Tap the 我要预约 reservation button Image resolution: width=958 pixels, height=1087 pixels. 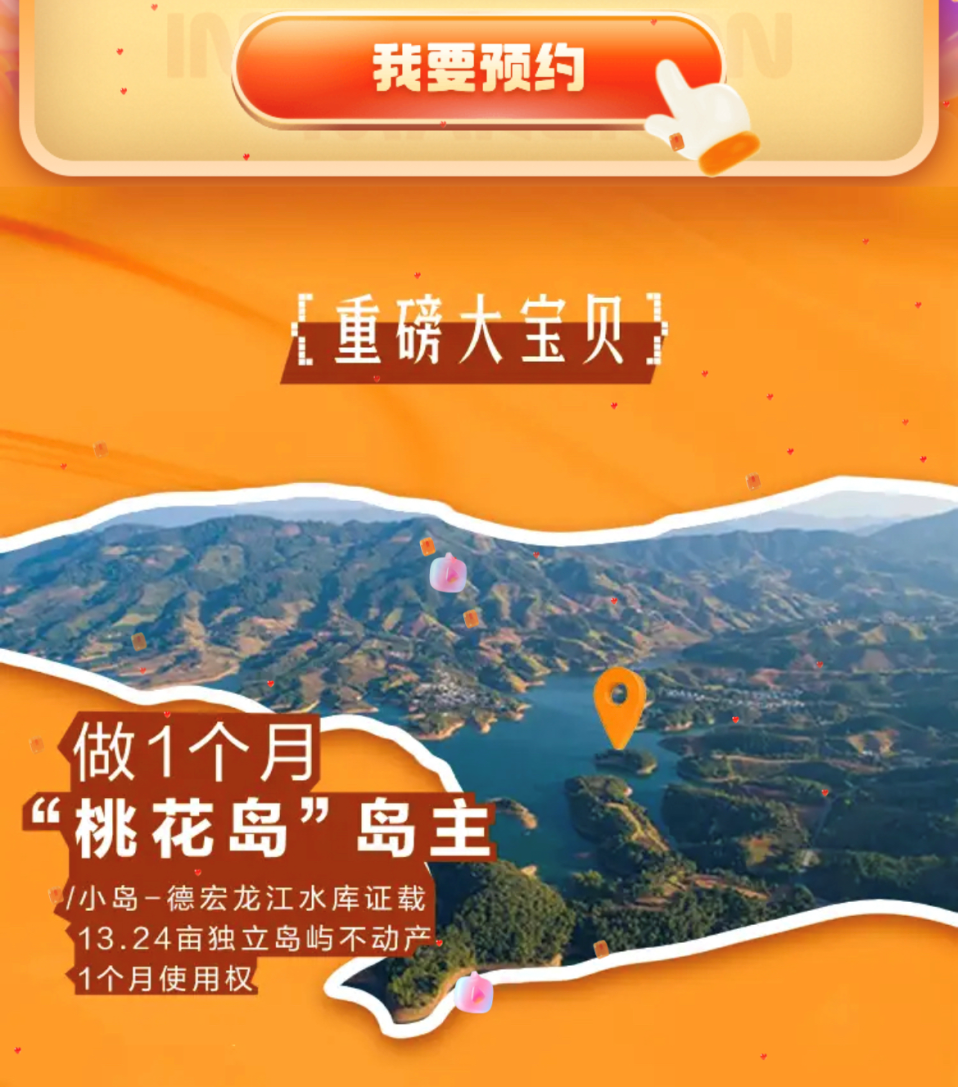pyautogui.click(x=478, y=68)
